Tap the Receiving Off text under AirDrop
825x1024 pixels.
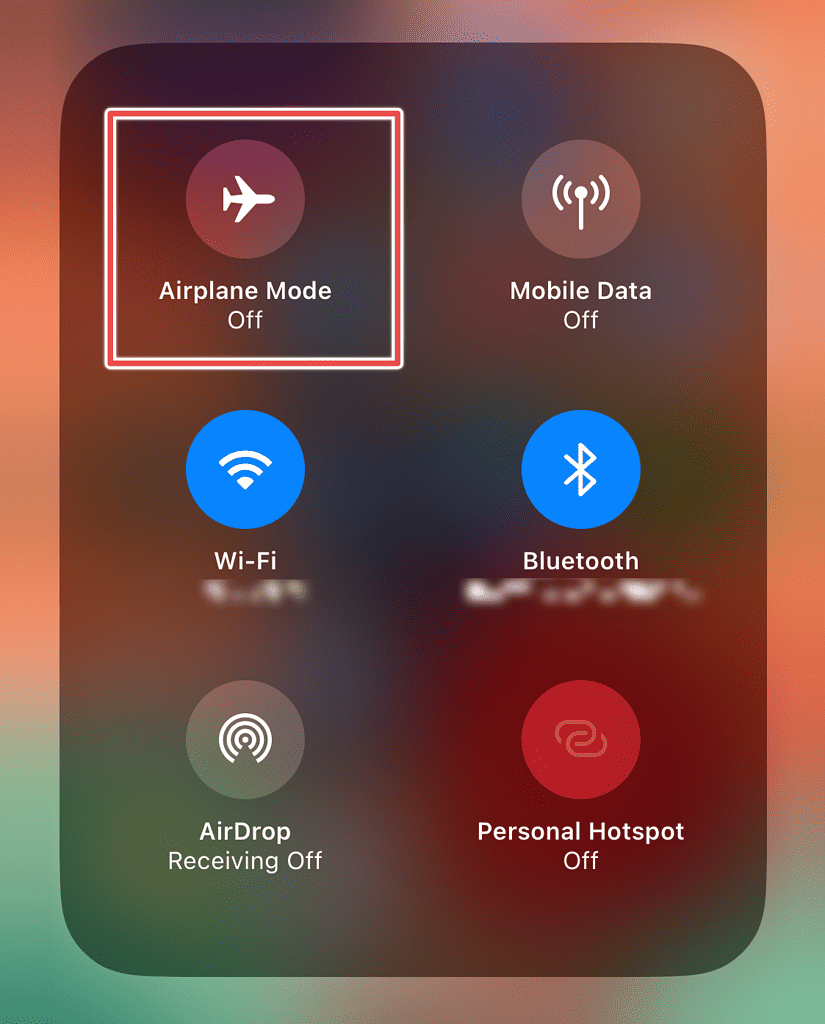tap(245, 861)
